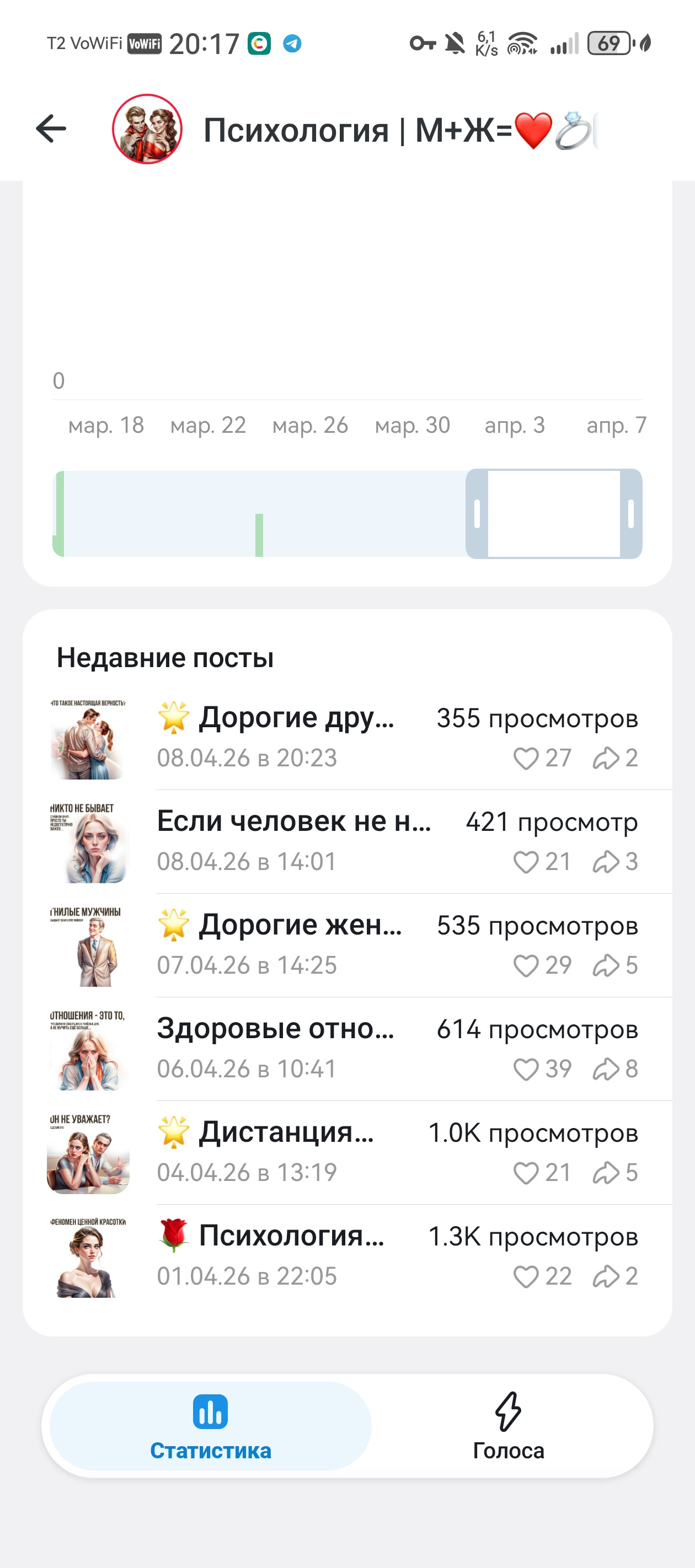The height and width of the screenshot is (1568, 695).
Task: View post "Дорогие жен…" statistics
Action: (347, 944)
